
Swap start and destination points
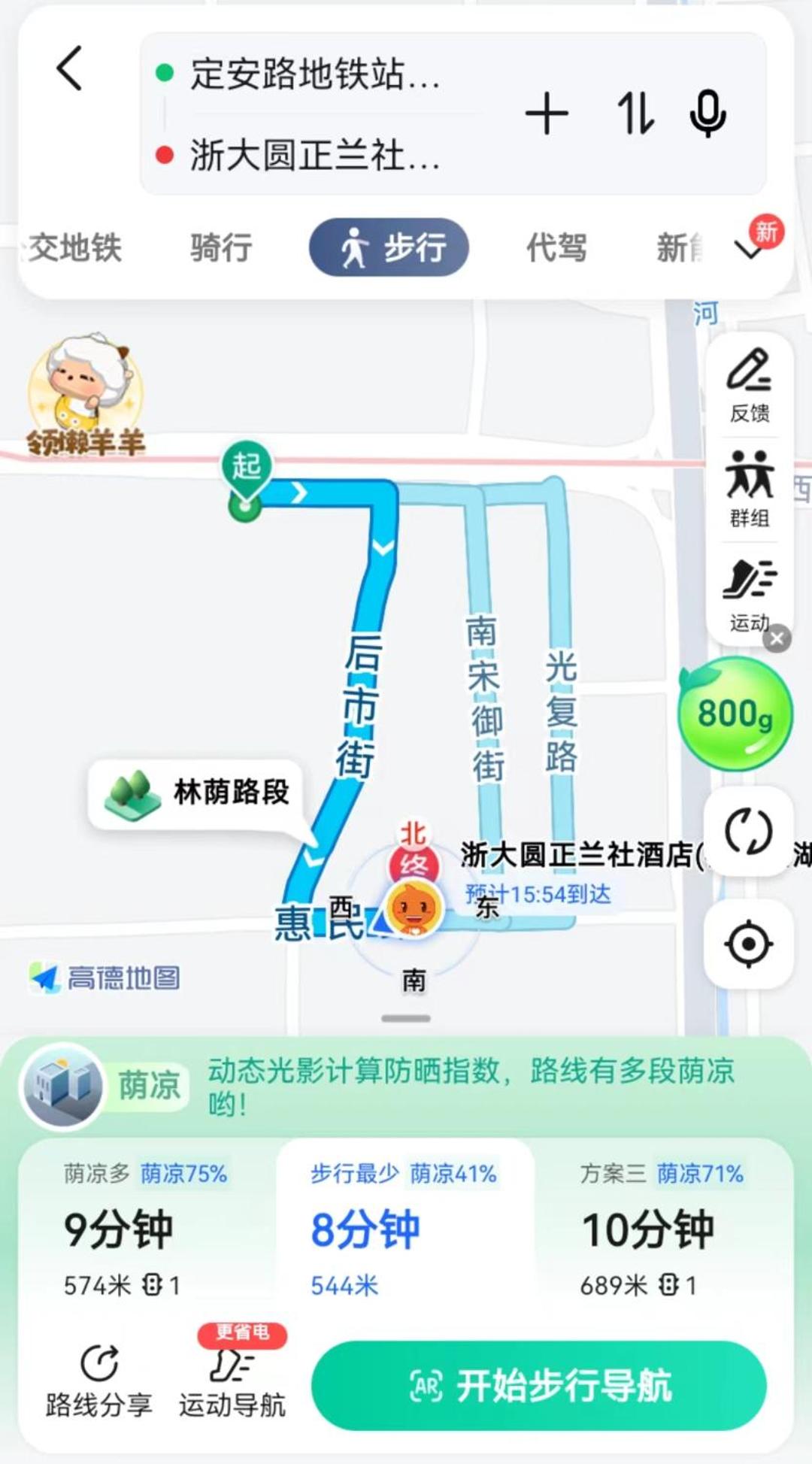click(635, 114)
